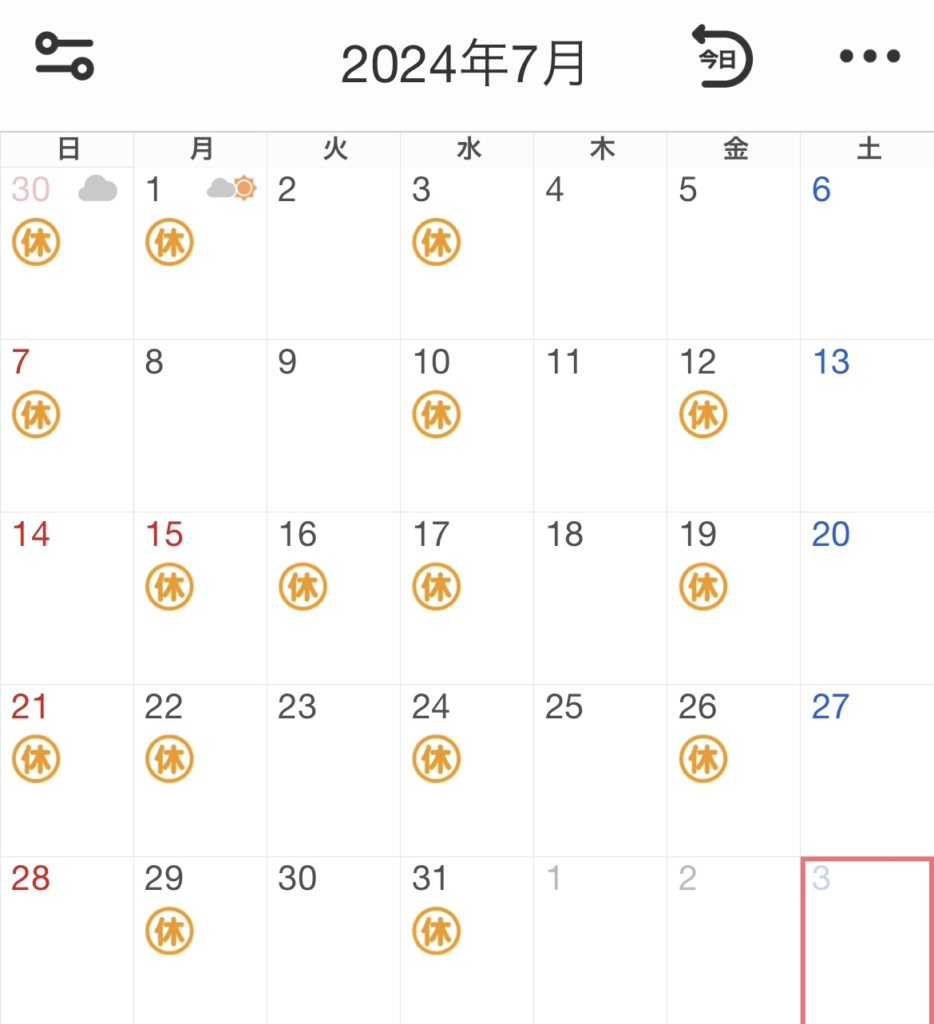Select July 3 with holiday mark
Screen dimensions: 934x1024
click(x=466, y=250)
